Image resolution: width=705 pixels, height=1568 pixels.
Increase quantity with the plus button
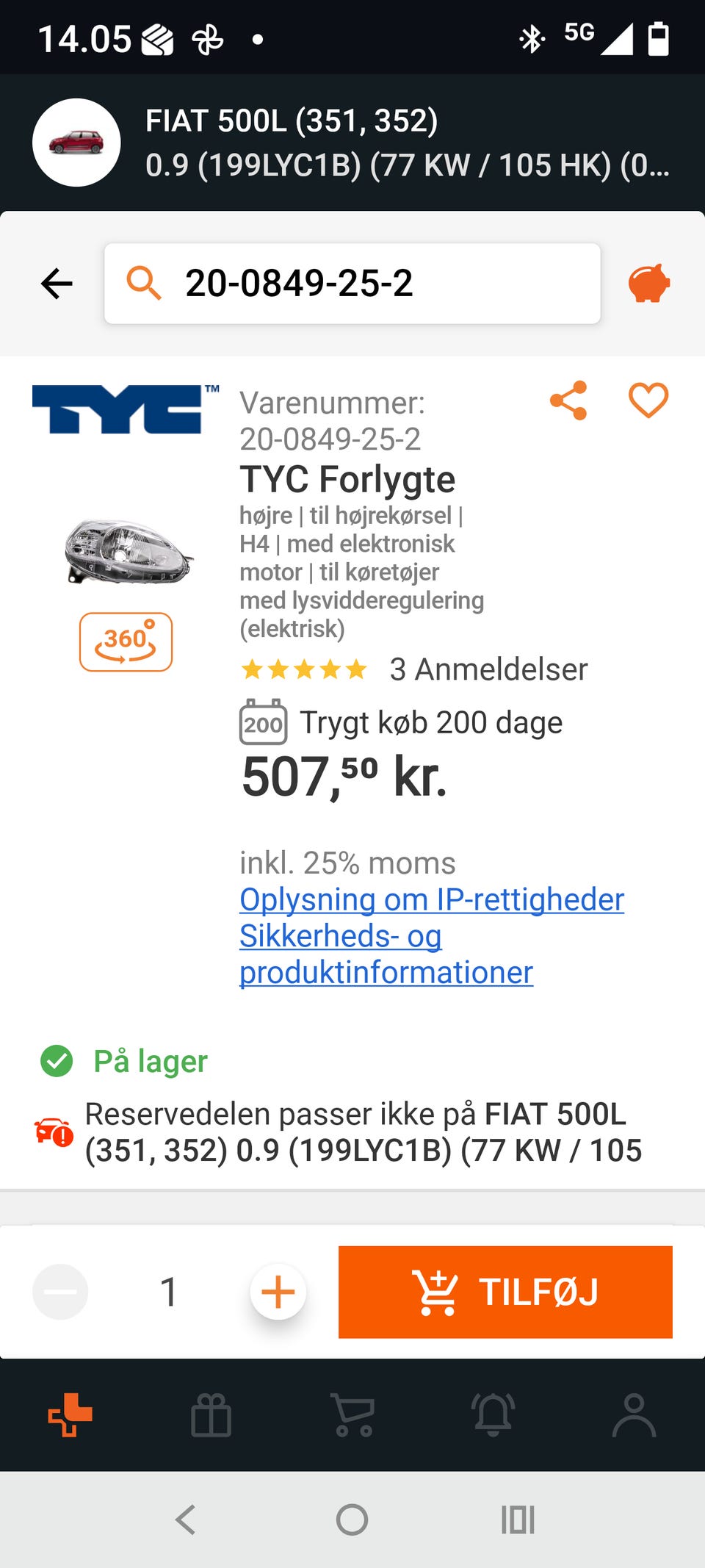coord(278,1292)
